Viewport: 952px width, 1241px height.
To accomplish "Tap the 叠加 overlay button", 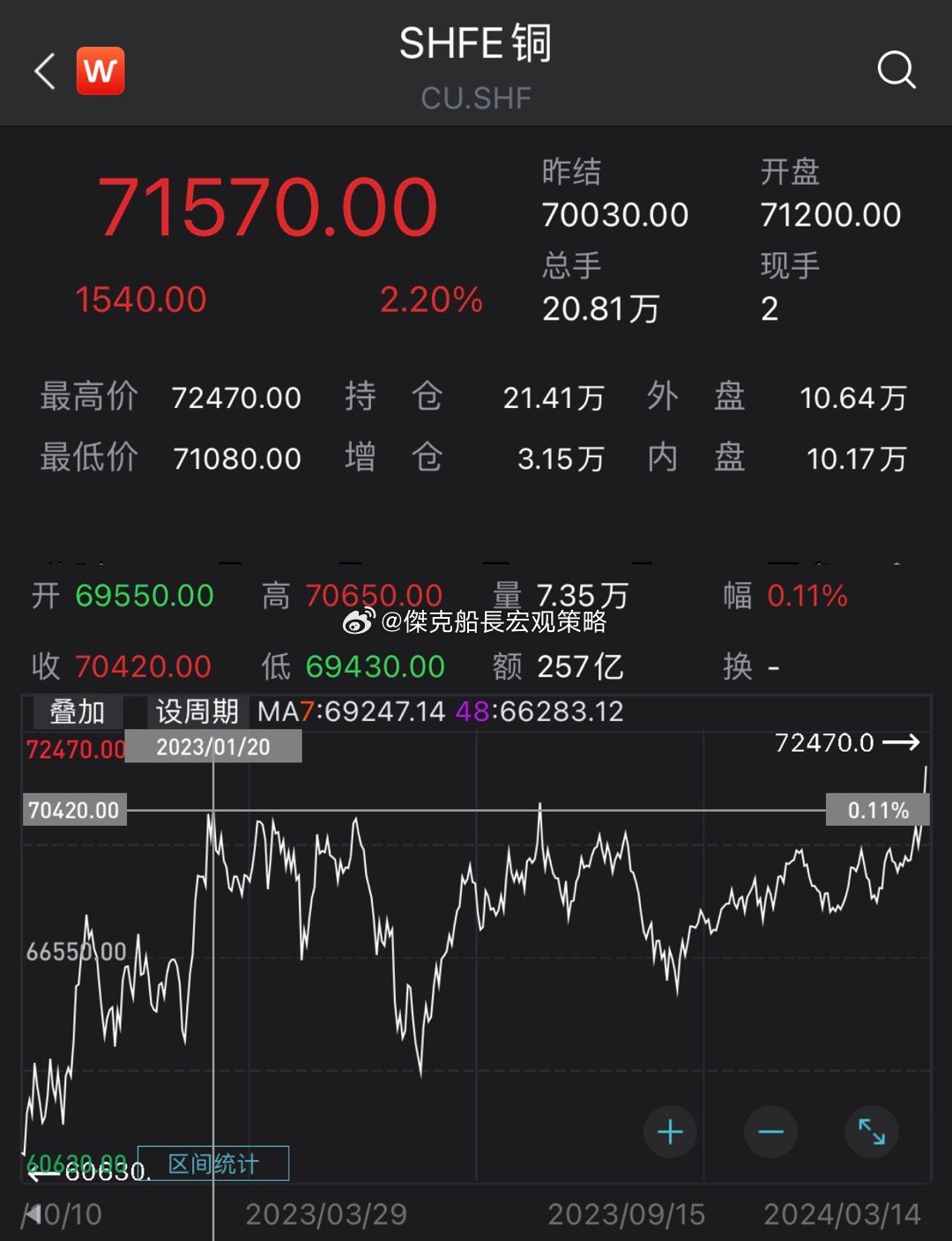I will click(x=78, y=711).
